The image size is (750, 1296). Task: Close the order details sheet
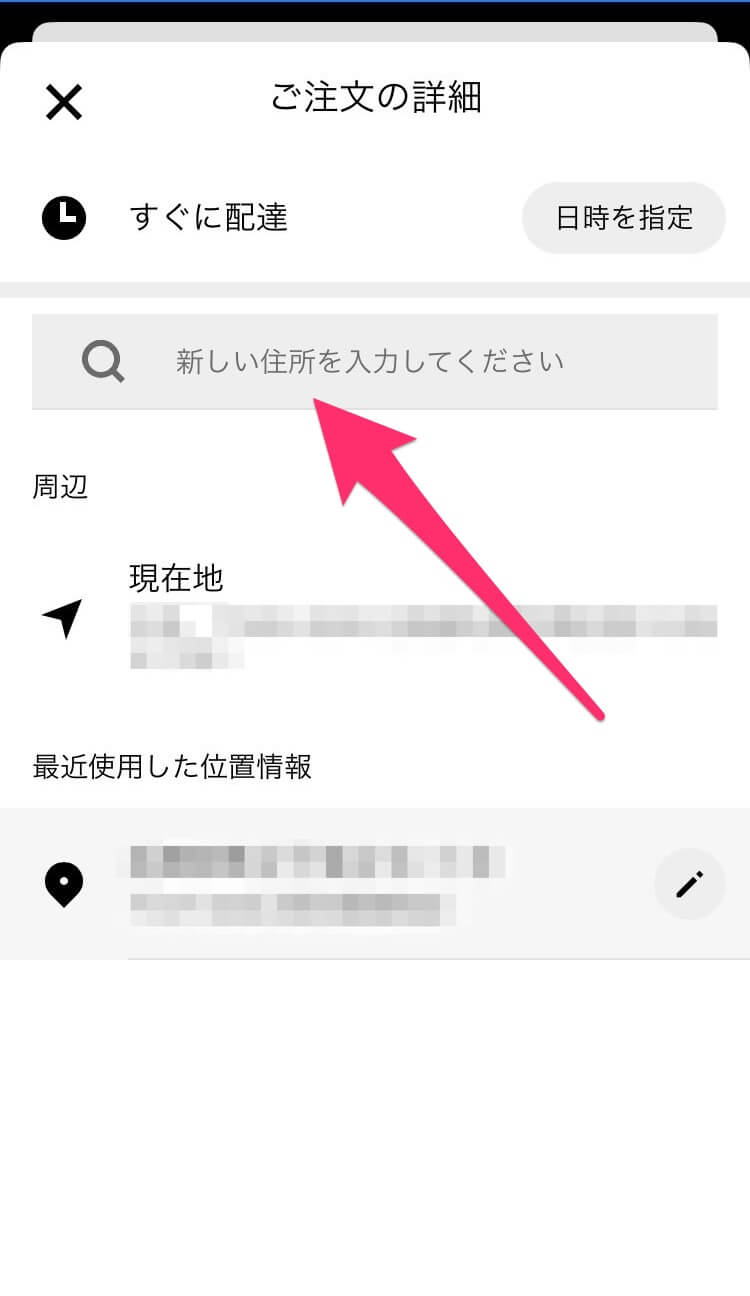tap(64, 102)
